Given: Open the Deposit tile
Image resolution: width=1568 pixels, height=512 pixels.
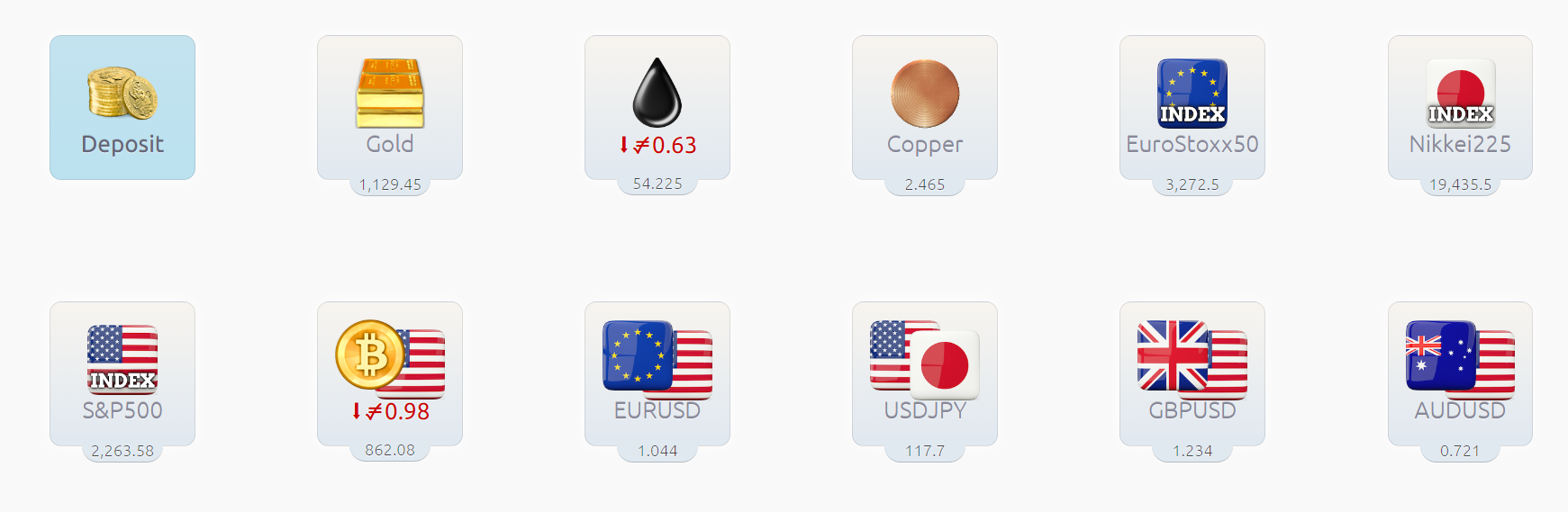Looking at the screenshot, I should [122, 107].
